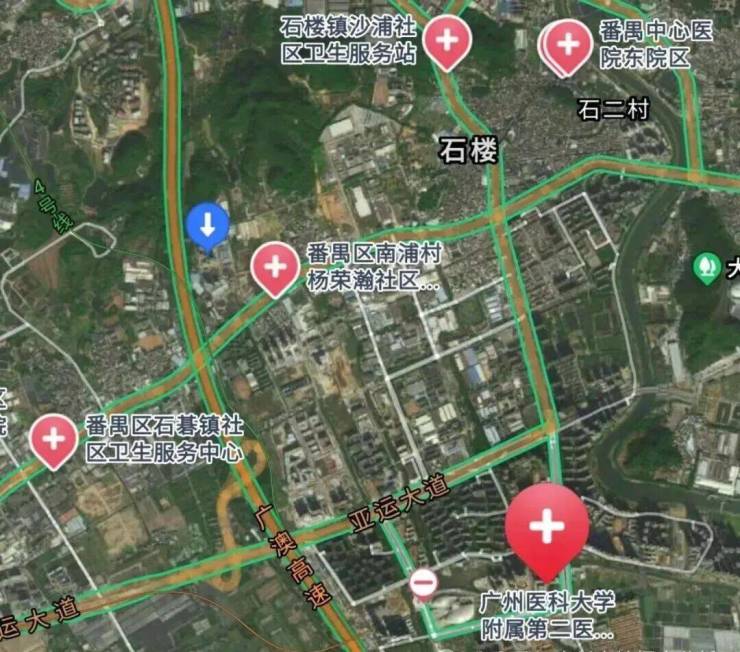Viewport: 740px width, 652px height.
Task: Select the 石楼镇沙浦社区卫生服务站 hospital pin
Action: click(447, 42)
